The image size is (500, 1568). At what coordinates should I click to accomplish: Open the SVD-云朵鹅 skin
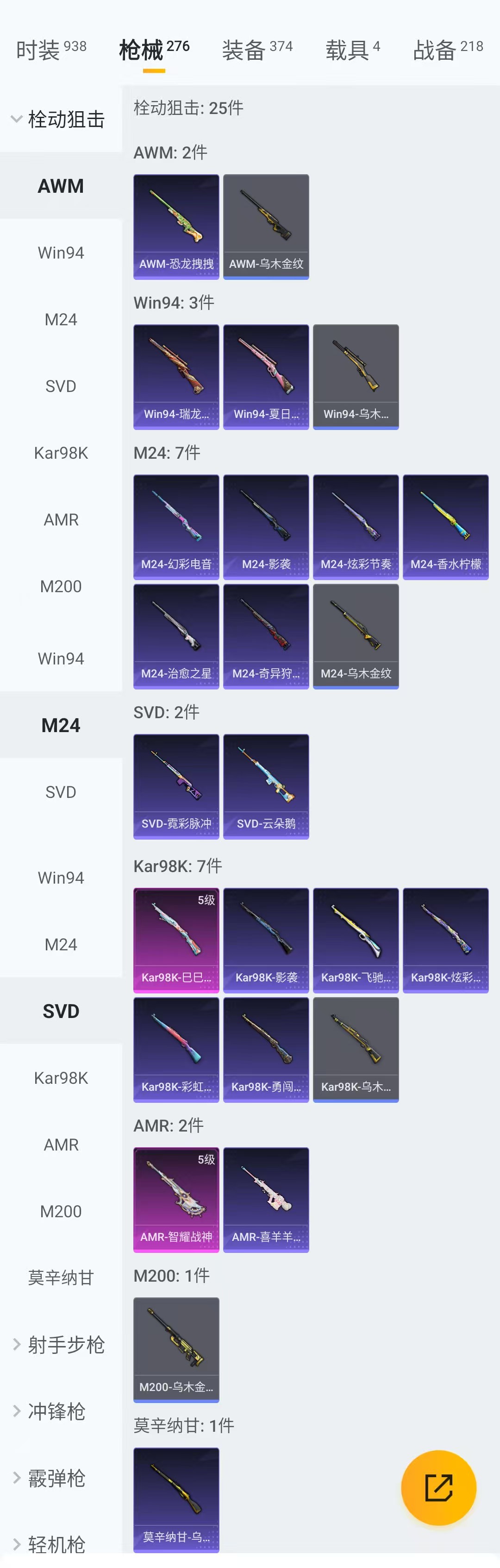pyautogui.click(x=266, y=786)
